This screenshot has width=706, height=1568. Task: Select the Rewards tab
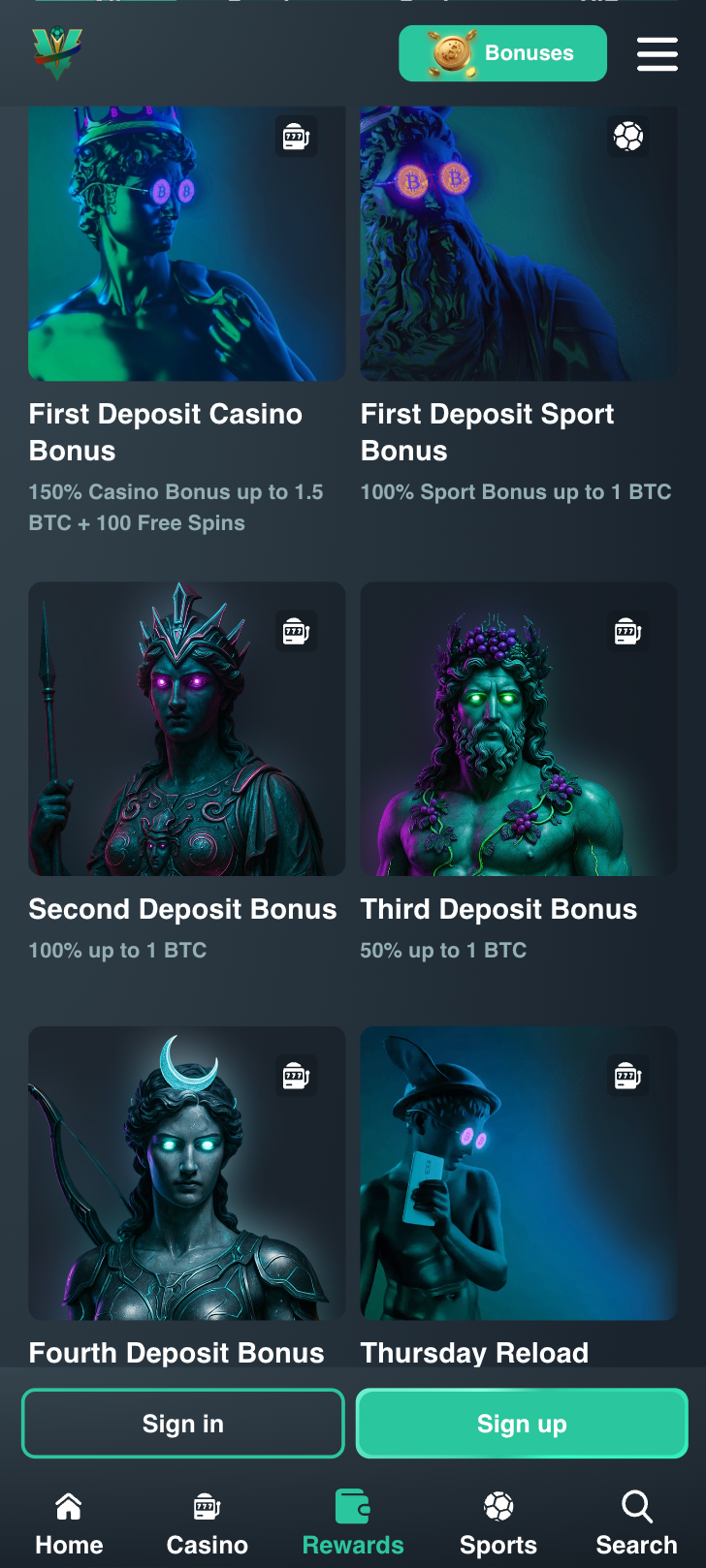click(353, 1523)
